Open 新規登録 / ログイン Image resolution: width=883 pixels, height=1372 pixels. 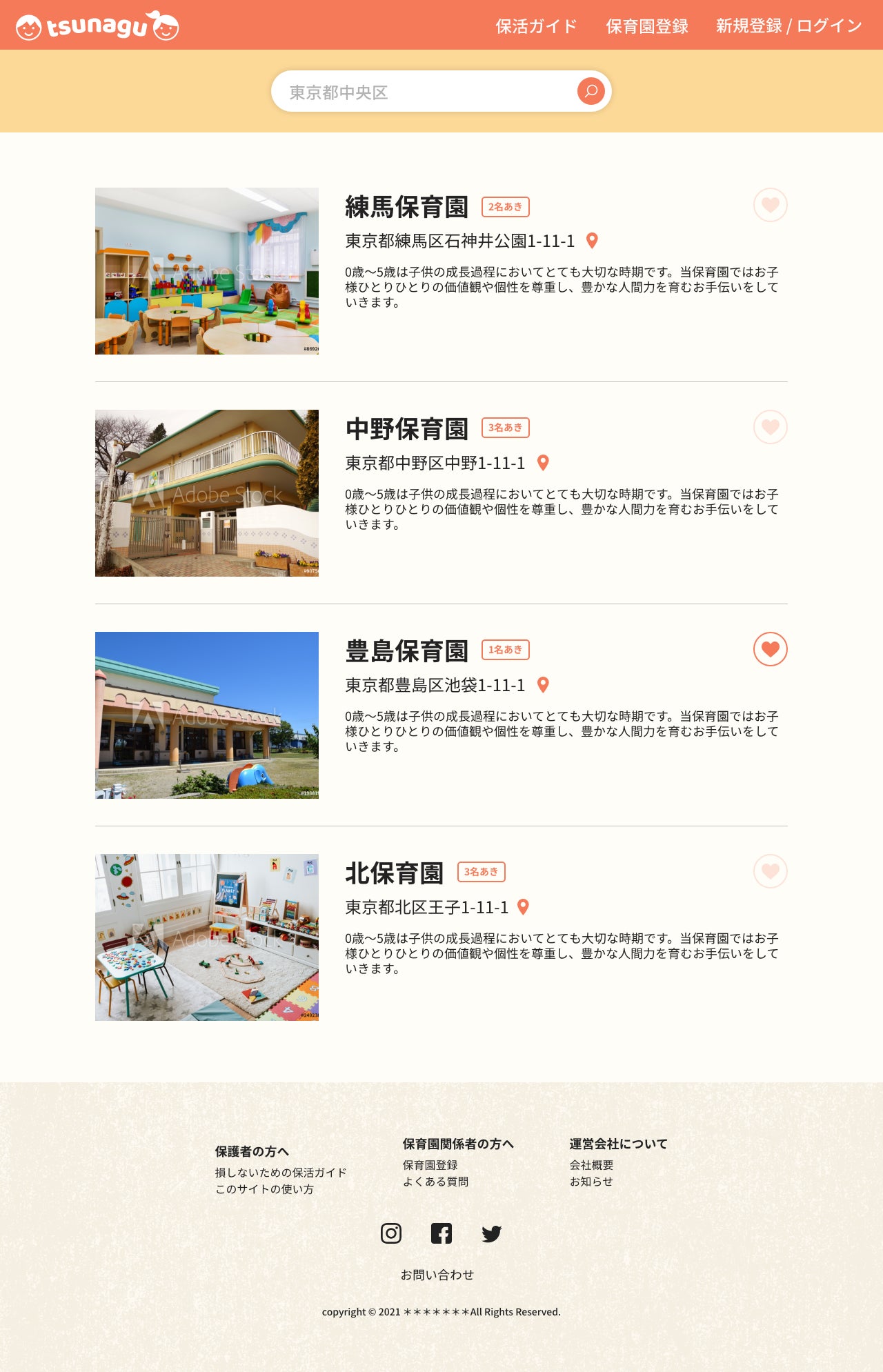(788, 26)
